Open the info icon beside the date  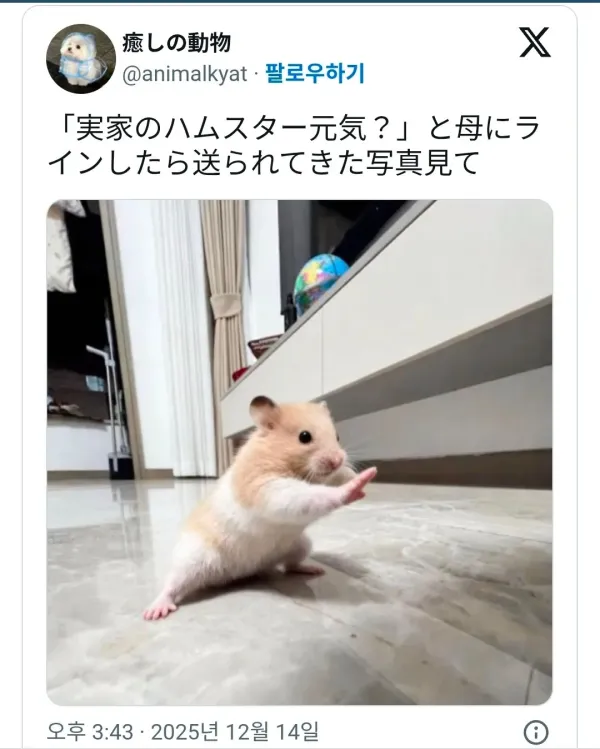(535, 731)
